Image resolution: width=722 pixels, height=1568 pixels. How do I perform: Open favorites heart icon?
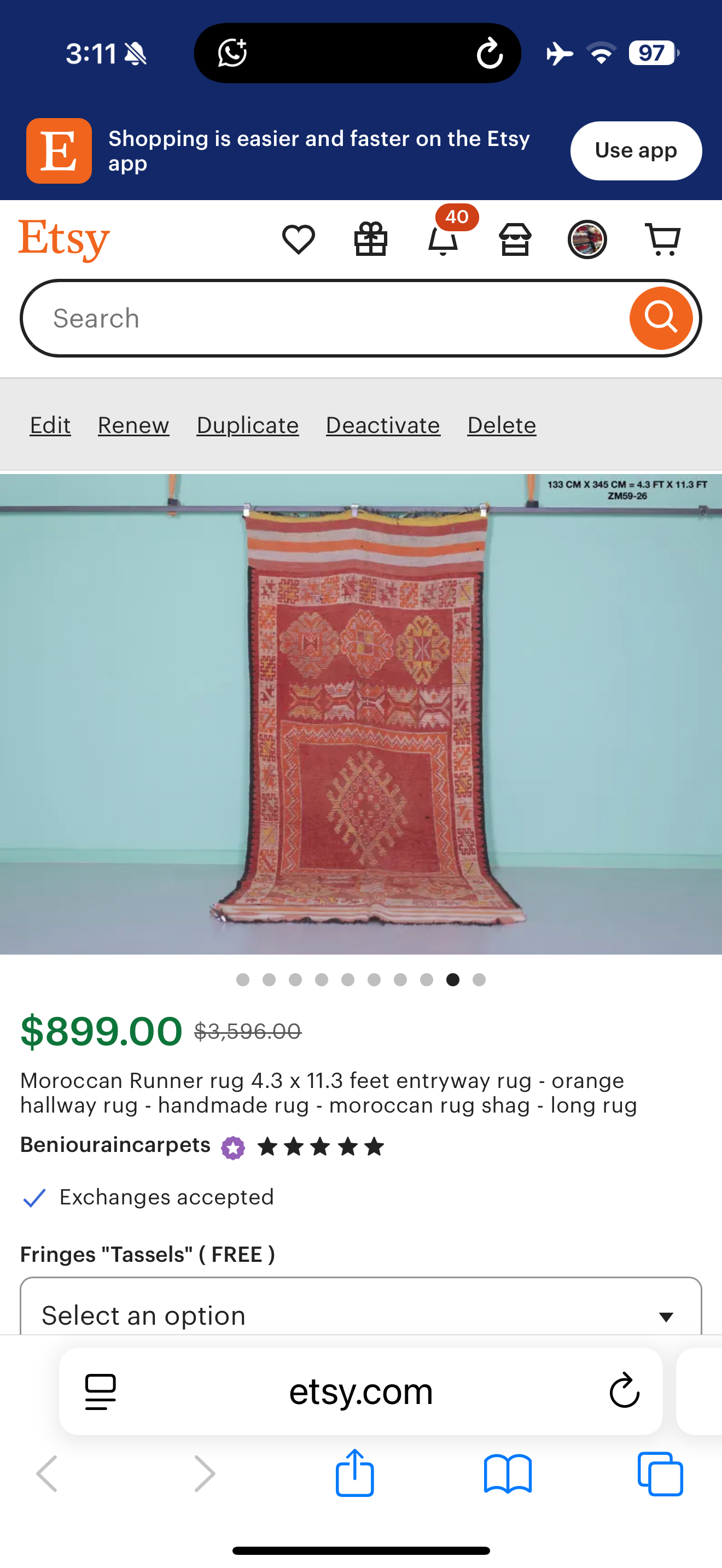(x=298, y=239)
